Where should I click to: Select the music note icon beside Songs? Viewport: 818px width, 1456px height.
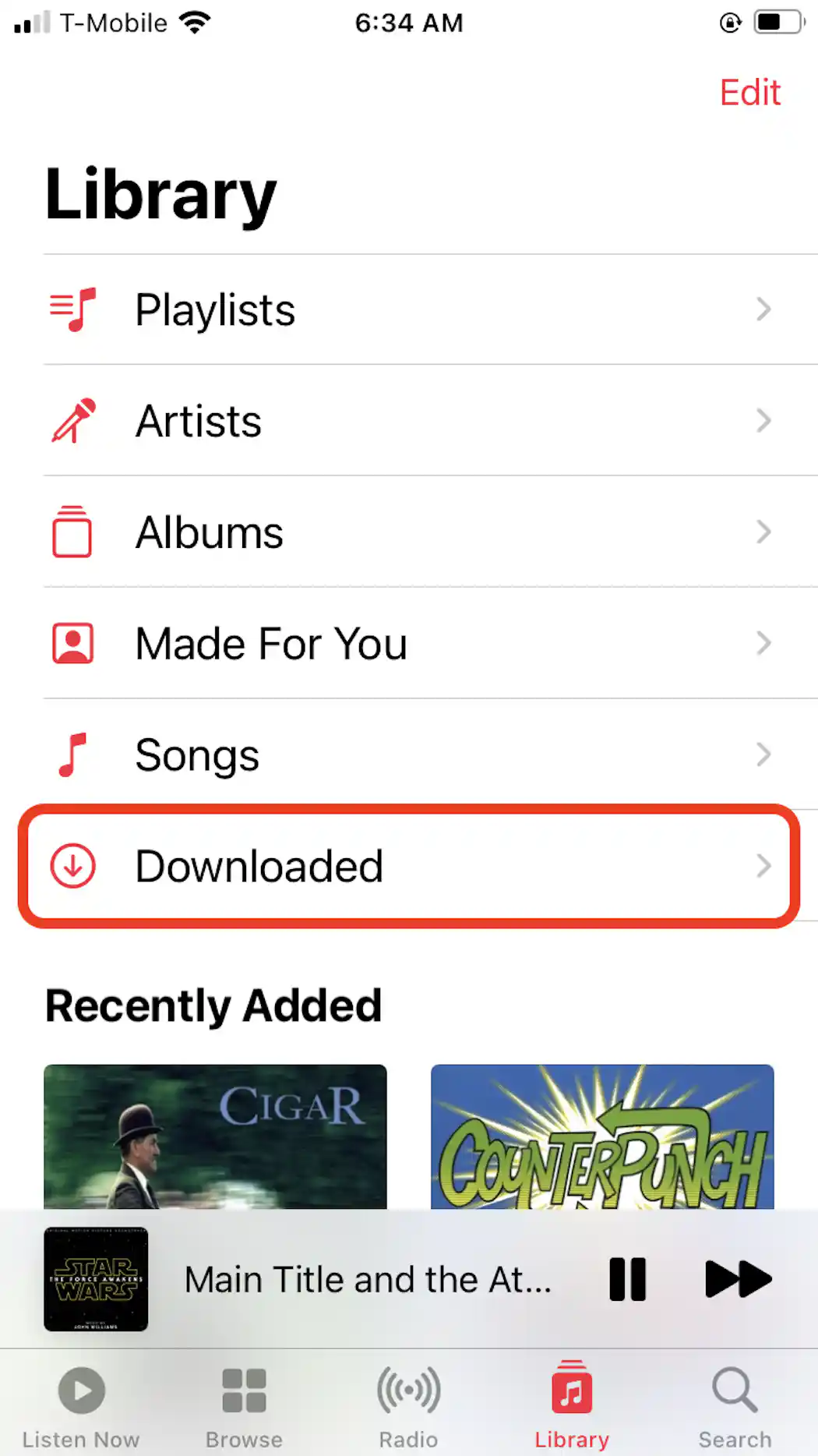tap(70, 754)
